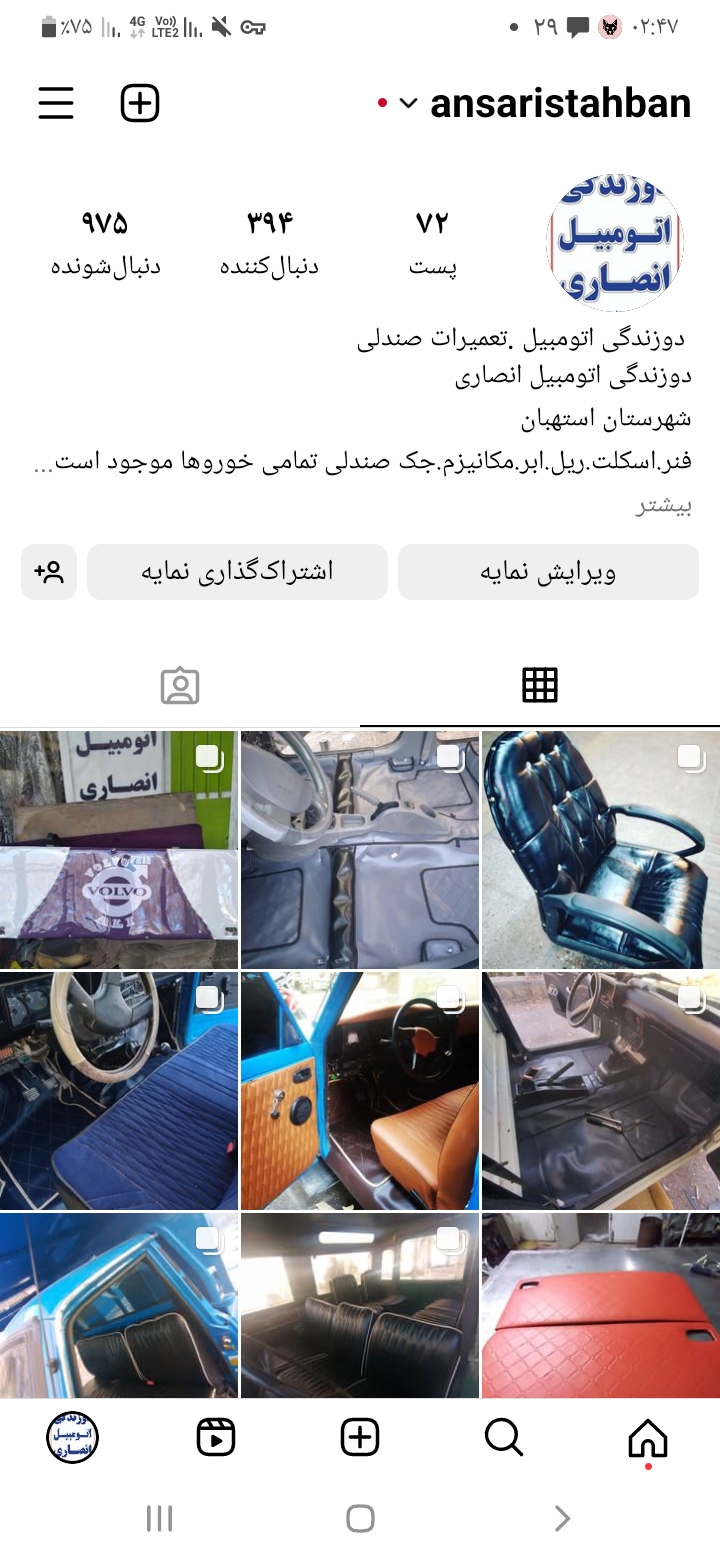Open the black leather office chair post
The image size is (720, 1560).
[x=601, y=849]
